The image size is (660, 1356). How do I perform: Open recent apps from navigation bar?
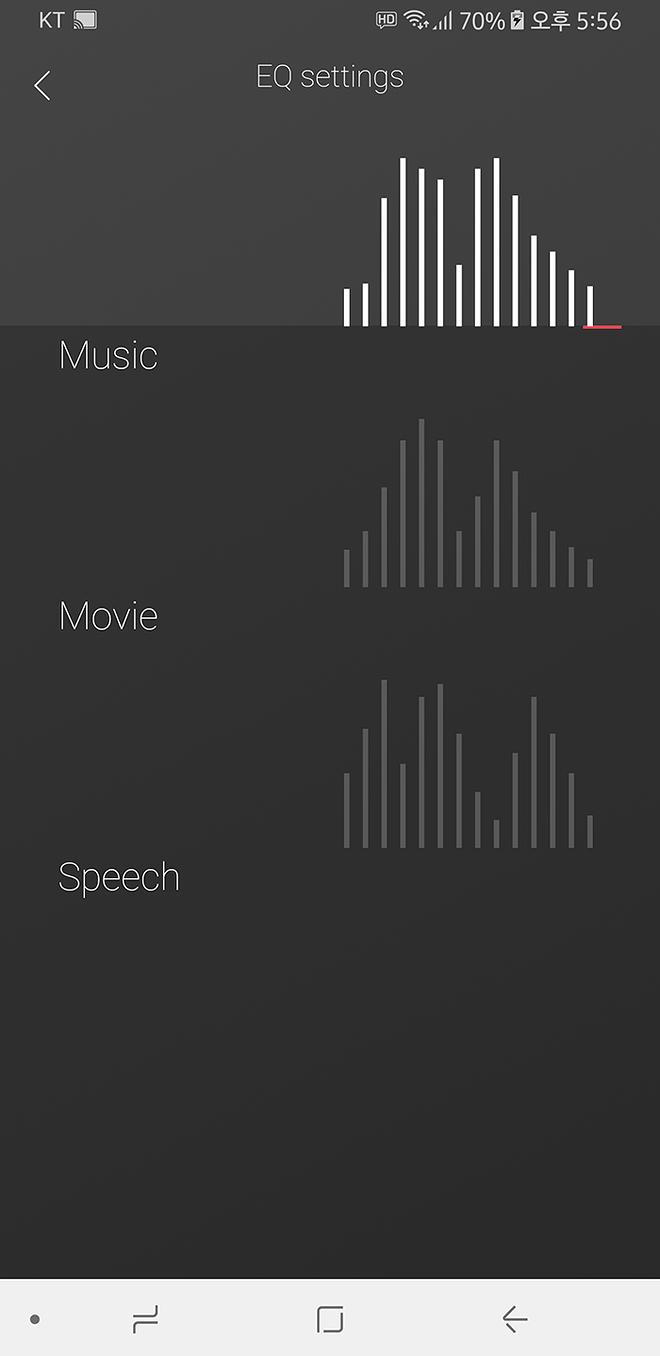click(146, 1320)
